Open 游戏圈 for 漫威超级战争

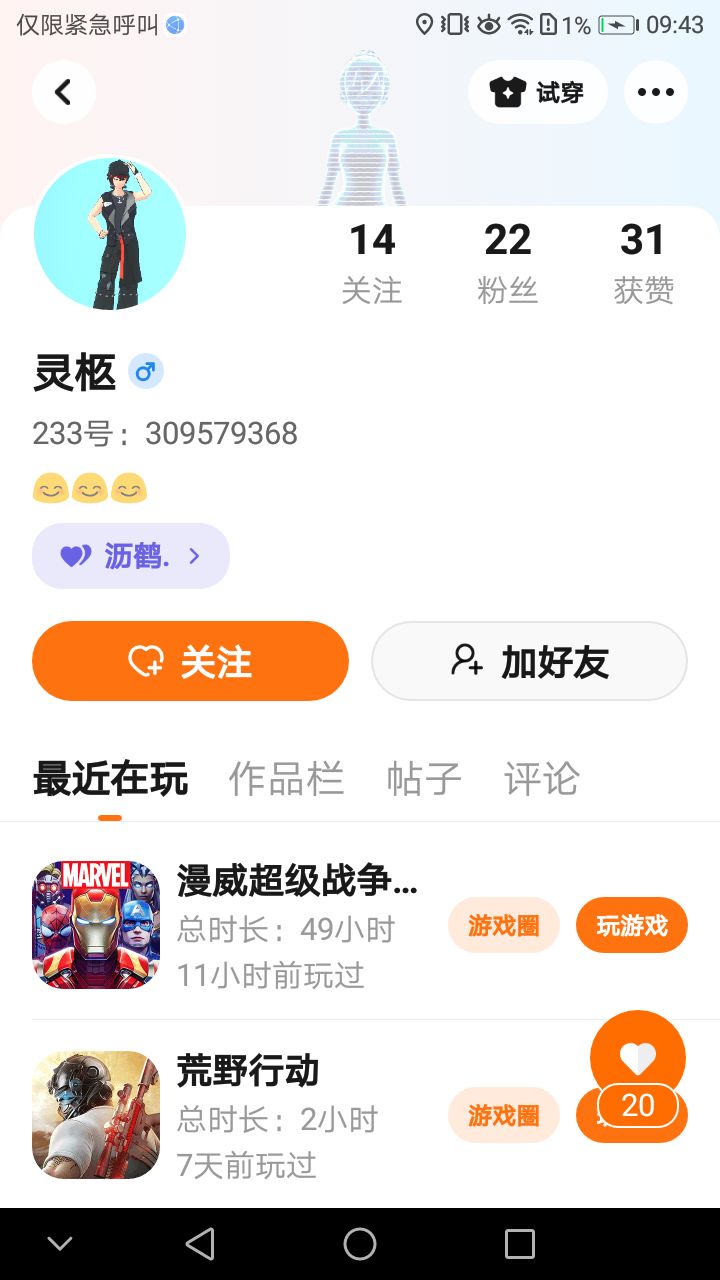click(x=503, y=925)
